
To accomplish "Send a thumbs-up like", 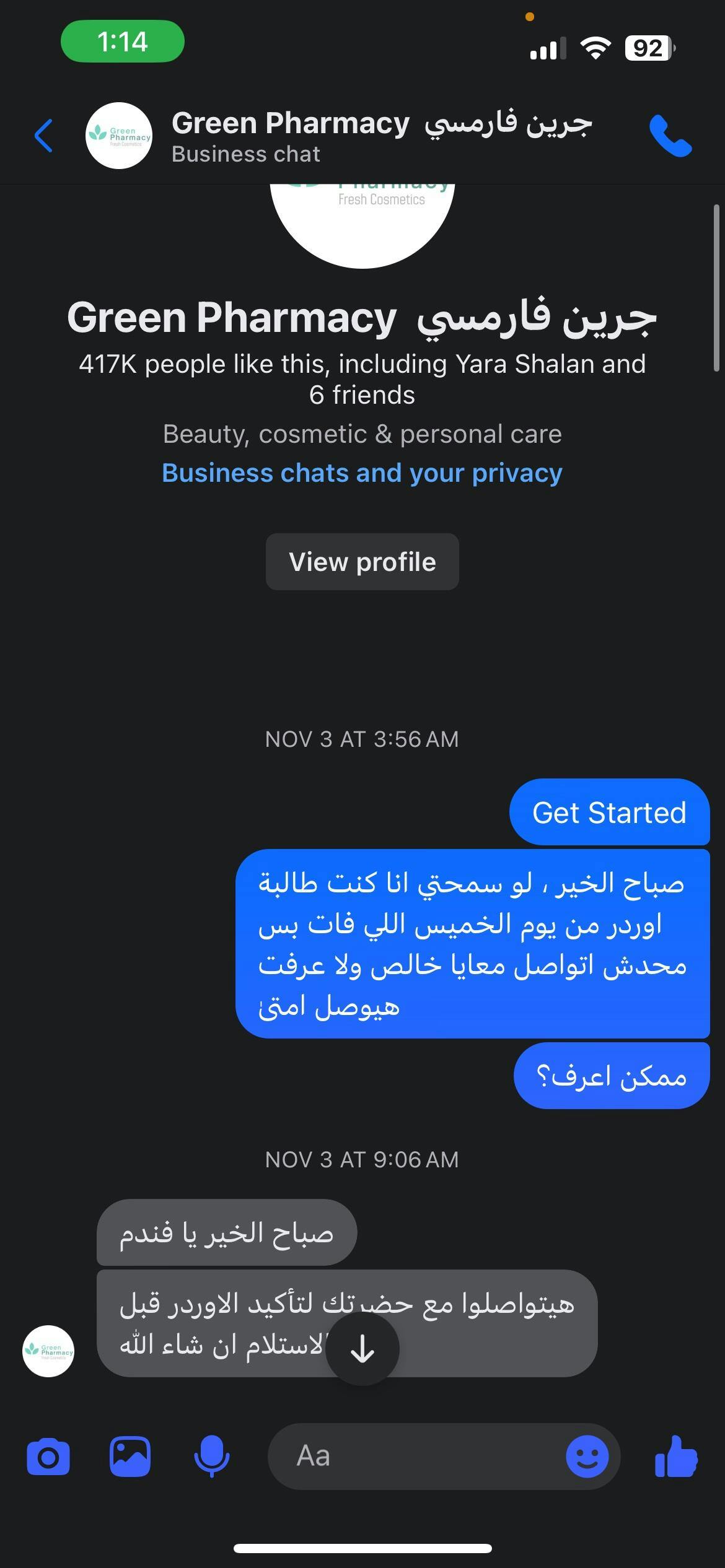I will click(x=676, y=1457).
